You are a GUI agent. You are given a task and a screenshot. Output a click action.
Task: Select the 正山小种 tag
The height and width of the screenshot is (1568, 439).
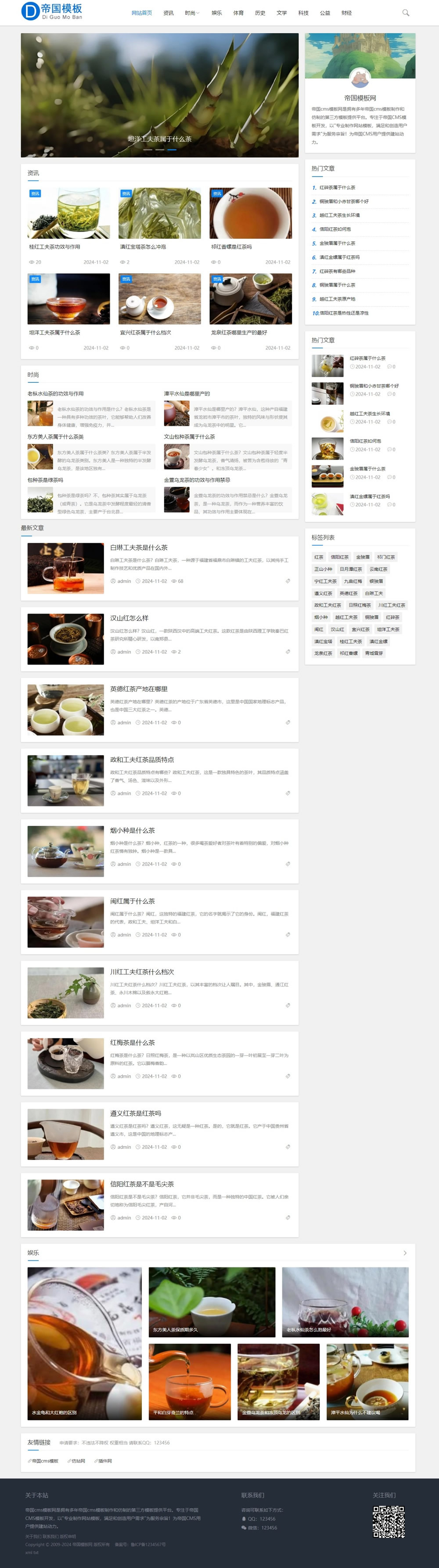pos(323,569)
